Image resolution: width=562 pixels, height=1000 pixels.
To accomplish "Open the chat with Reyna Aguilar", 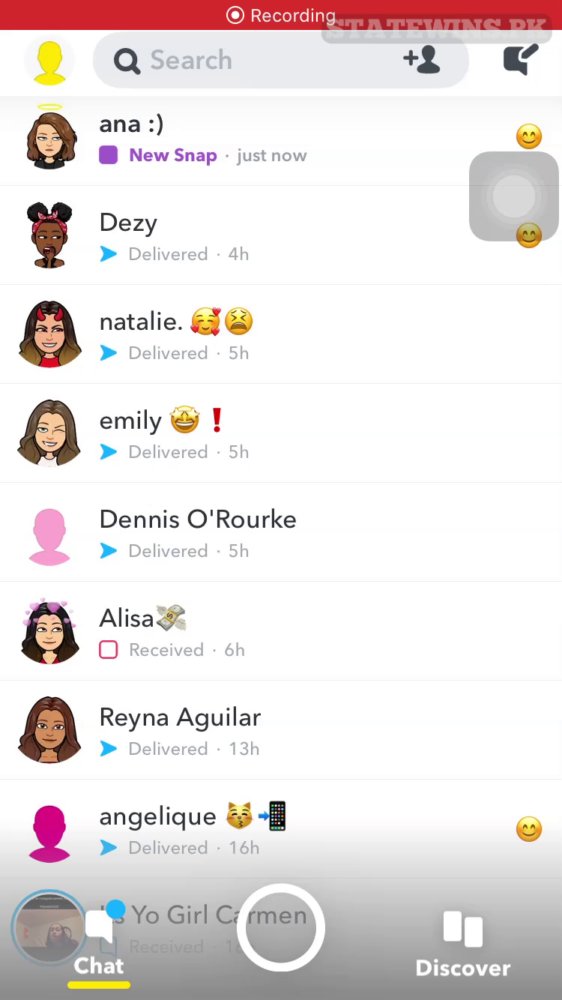I will (281, 730).
